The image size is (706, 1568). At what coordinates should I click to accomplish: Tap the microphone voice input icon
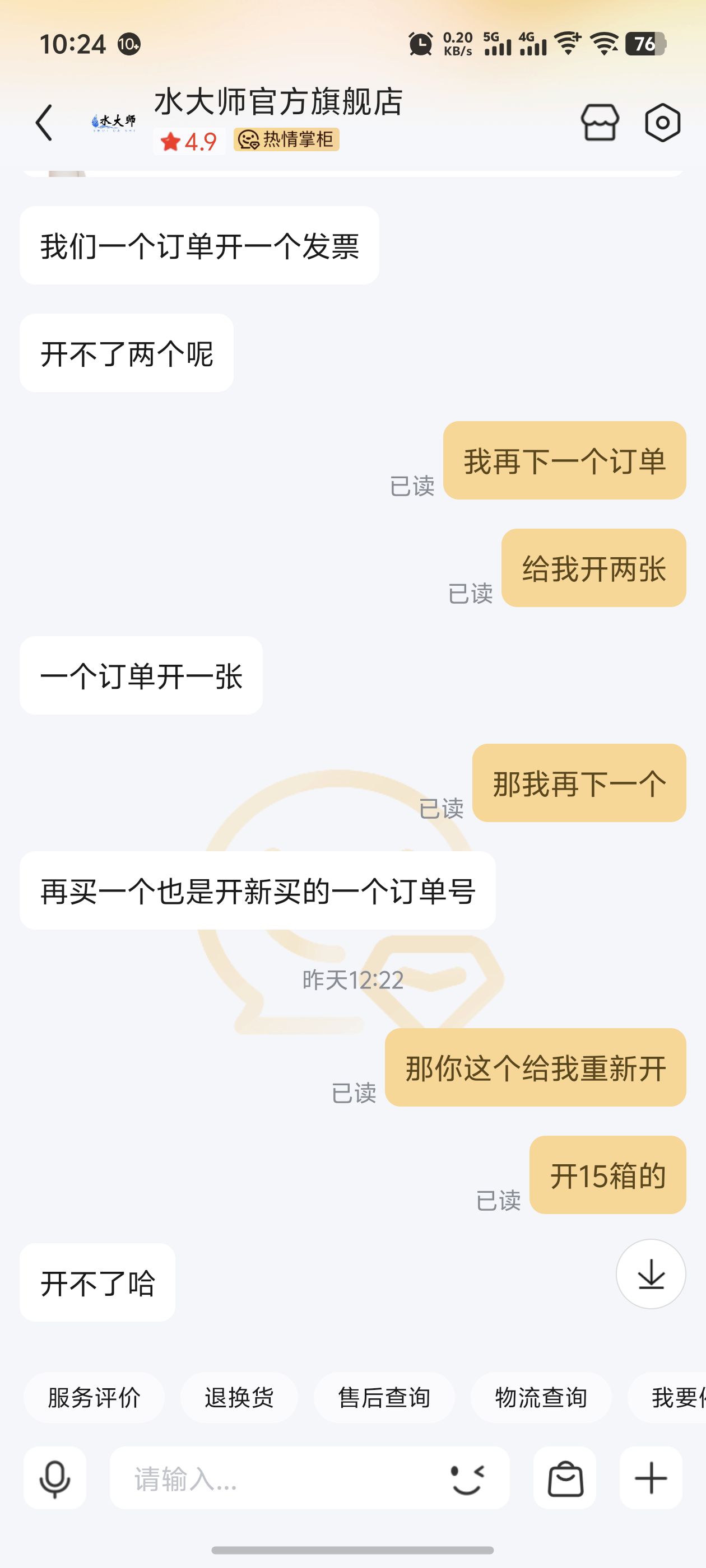[x=55, y=1477]
